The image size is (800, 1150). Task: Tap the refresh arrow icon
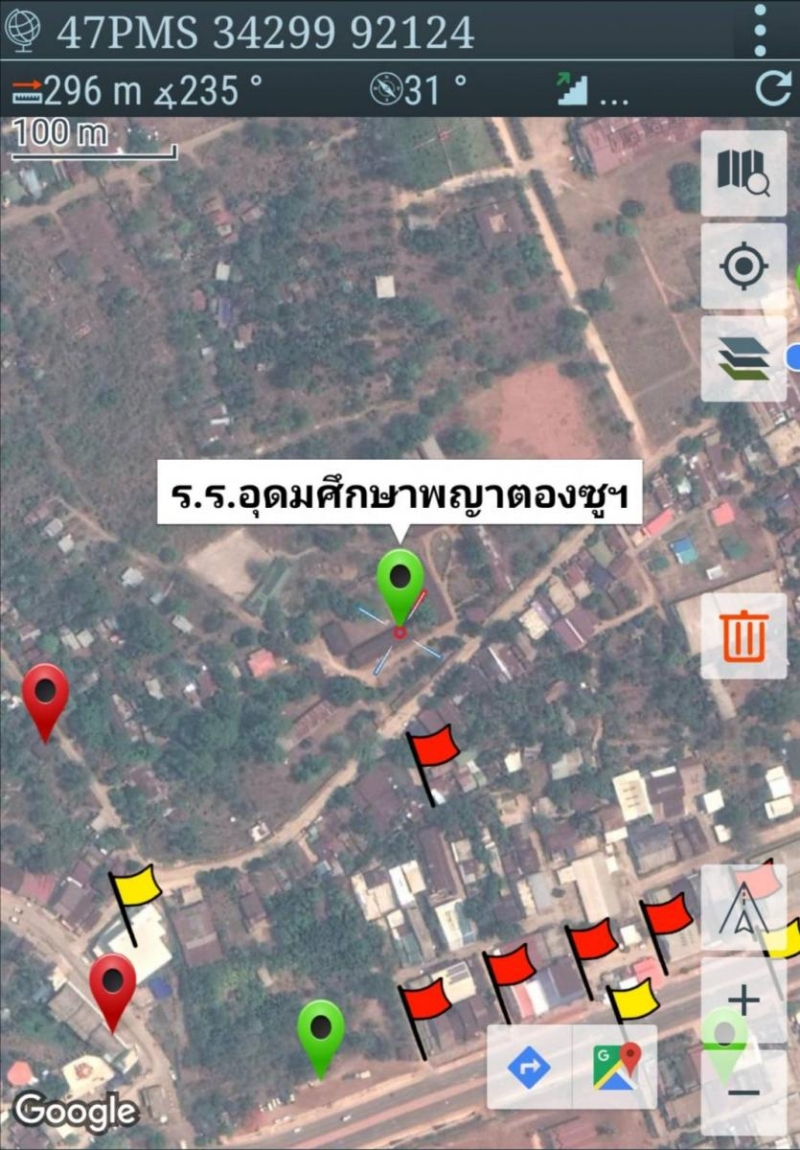(x=772, y=89)
